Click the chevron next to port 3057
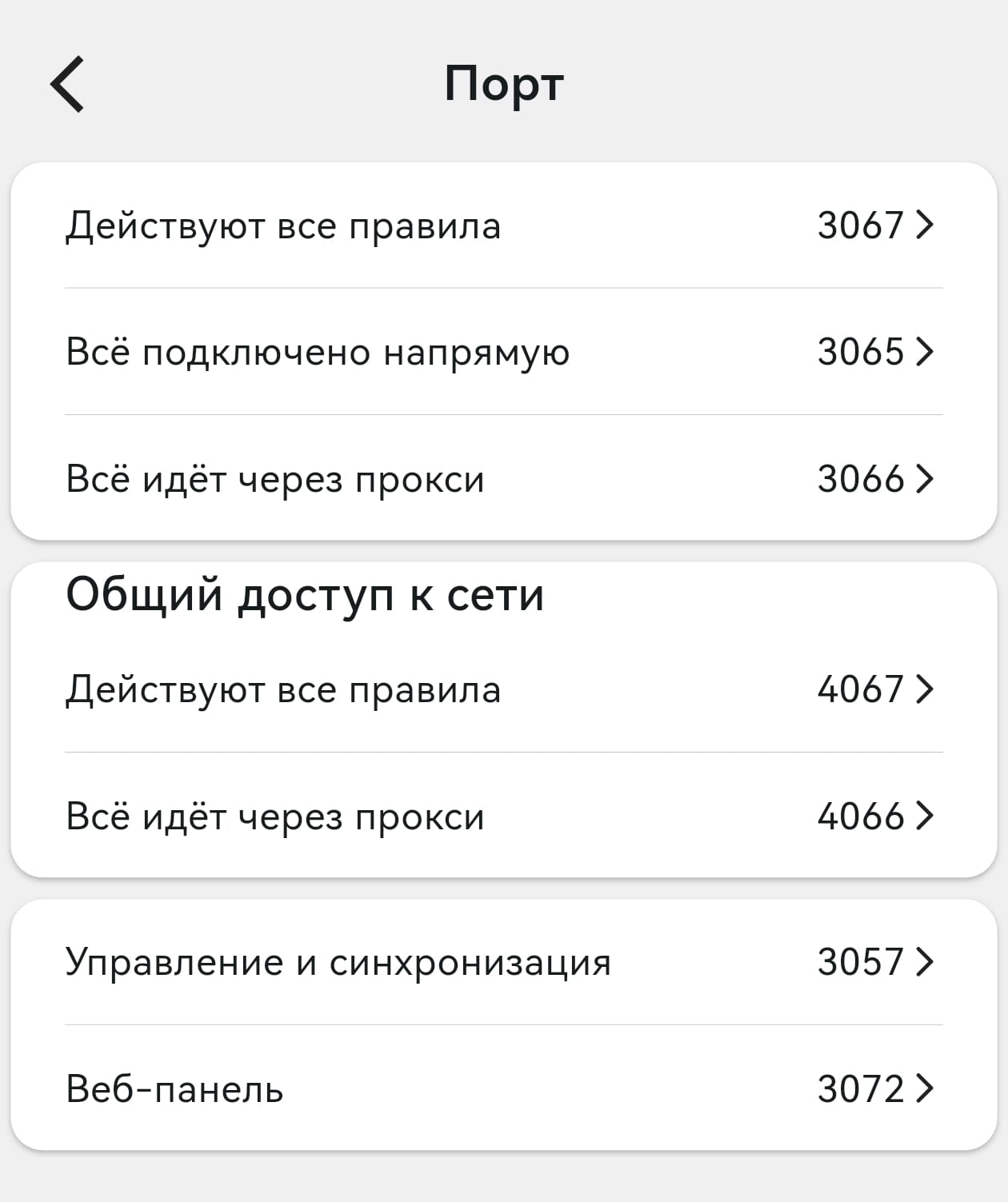The width and height of the screenshot is (1008, 1202). pyautogui.click(x=924, y=963)
